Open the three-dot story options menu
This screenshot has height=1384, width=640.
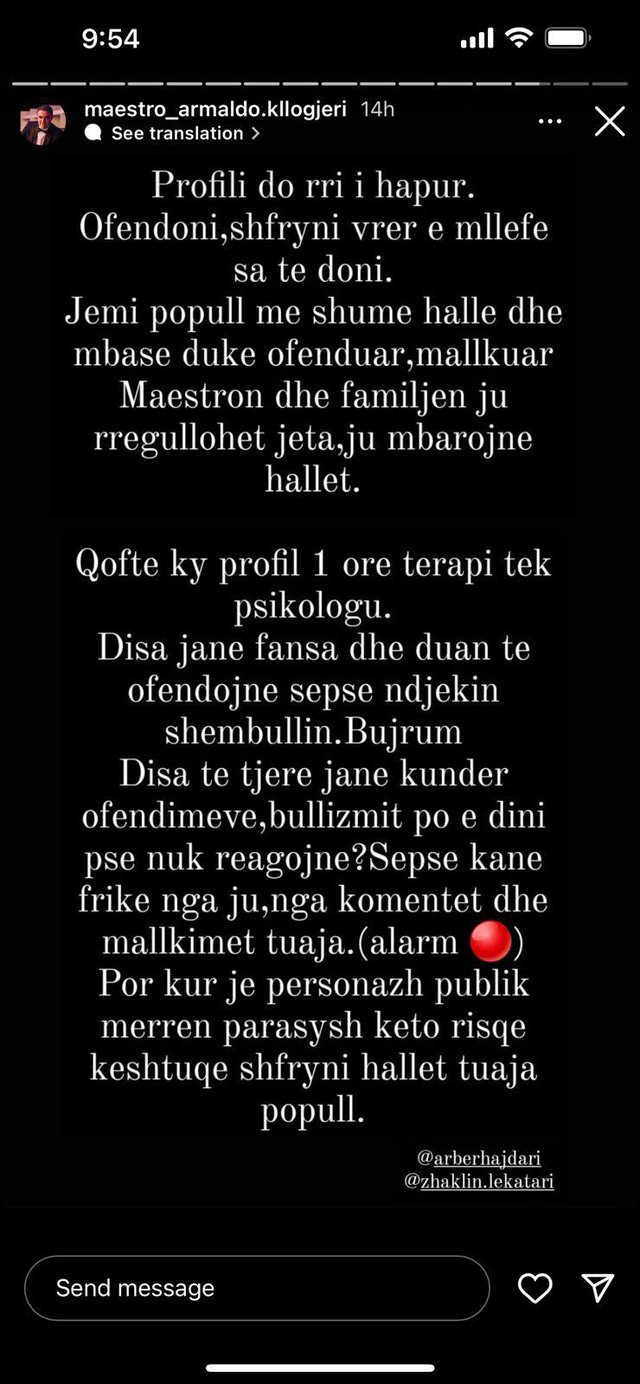tap(550, 122)
